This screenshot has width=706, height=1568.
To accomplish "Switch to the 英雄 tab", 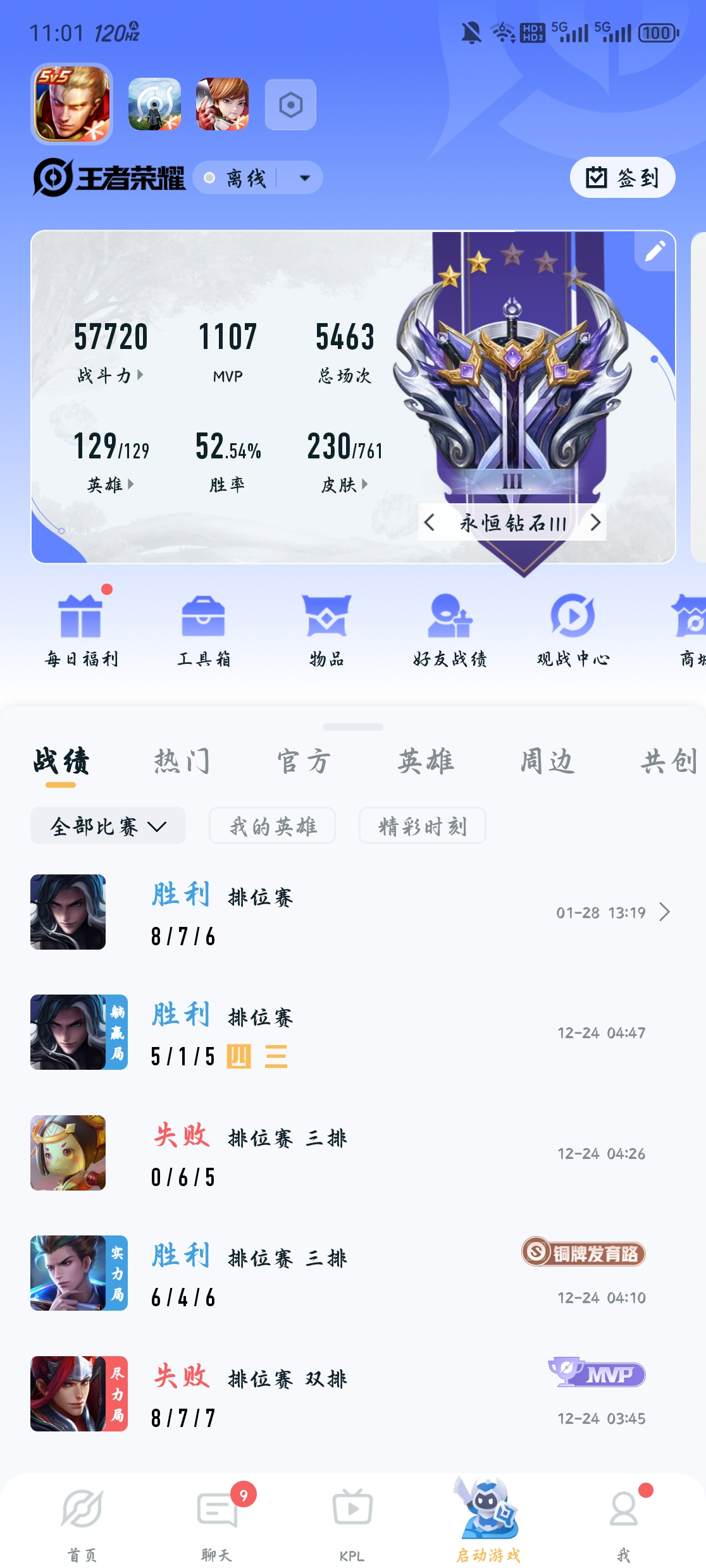I will 426,761.
